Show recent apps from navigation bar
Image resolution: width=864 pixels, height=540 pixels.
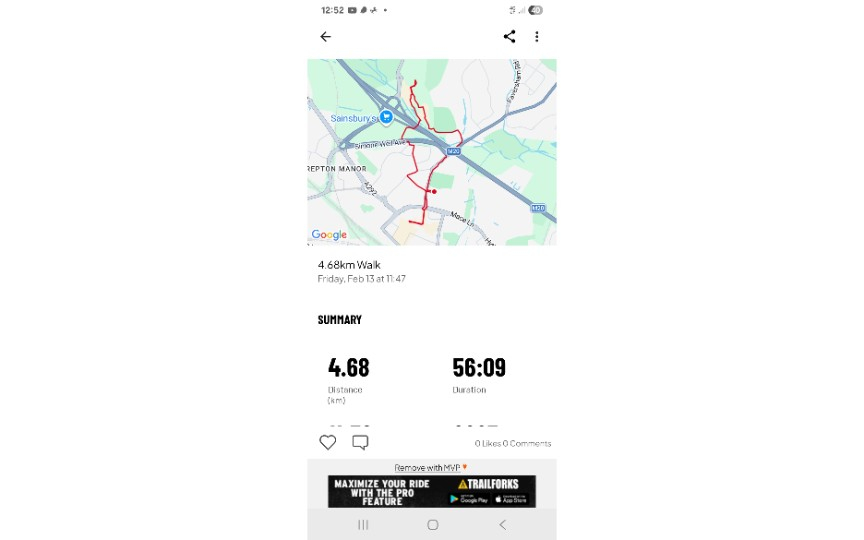363,525
